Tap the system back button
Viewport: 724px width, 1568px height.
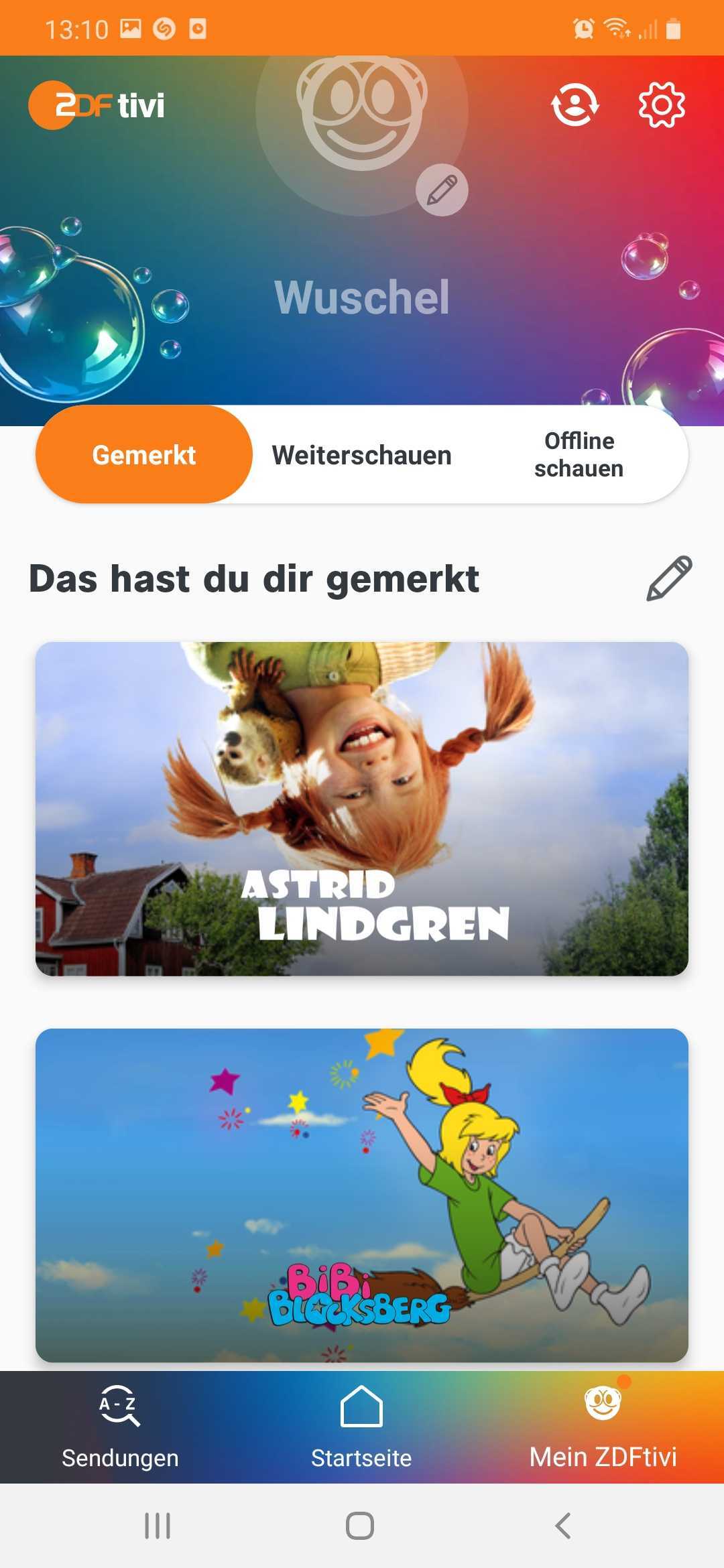coord(563,1526)
